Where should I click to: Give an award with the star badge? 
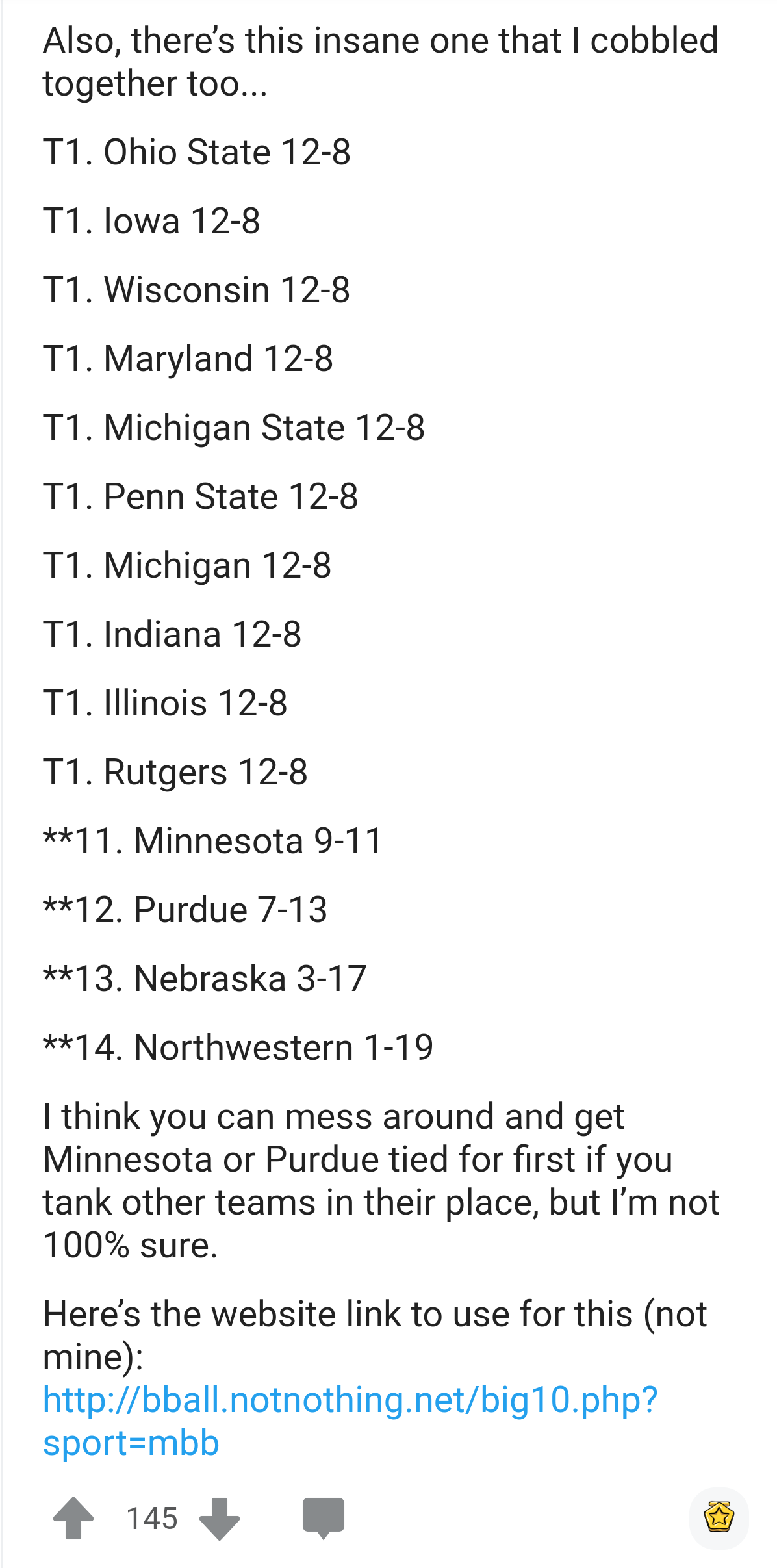click(x=719, y=1517)
